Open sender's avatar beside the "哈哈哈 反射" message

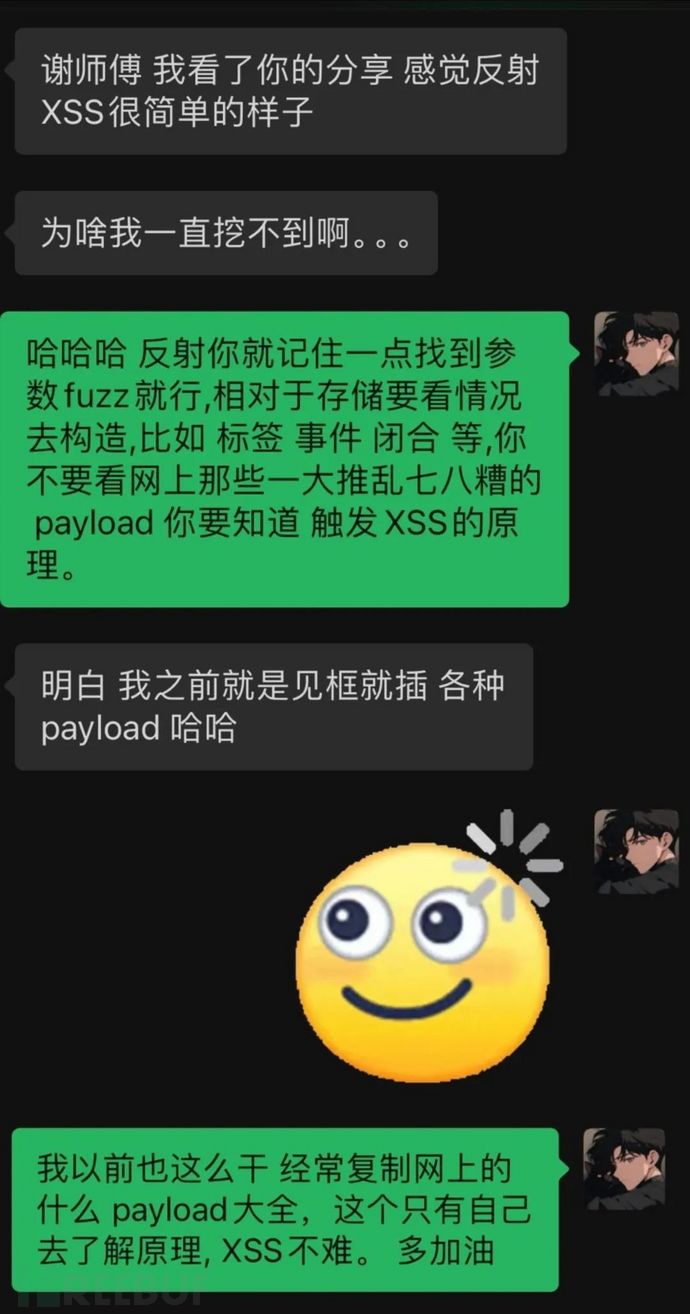click(x=636, y=353)
